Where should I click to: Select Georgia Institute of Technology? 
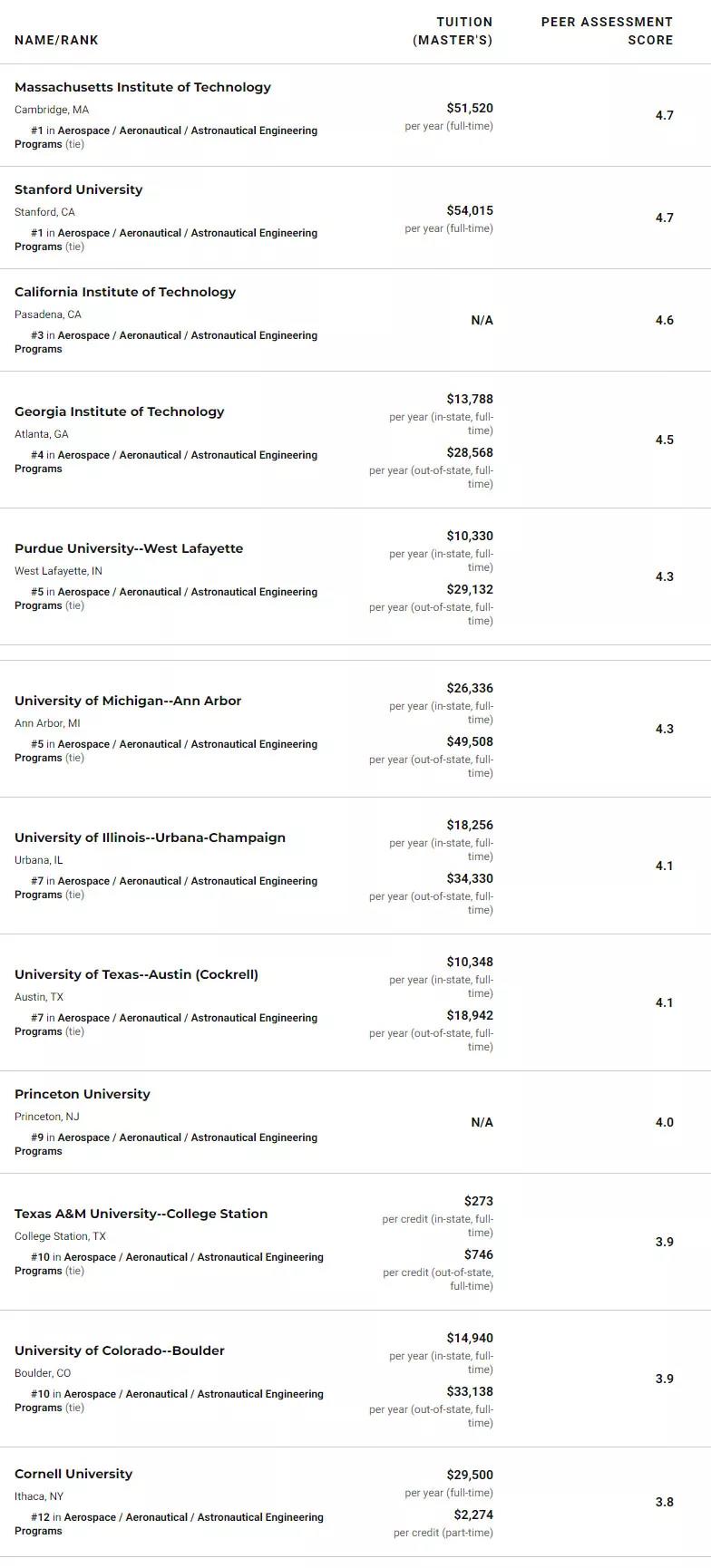(x=119, y=411)
